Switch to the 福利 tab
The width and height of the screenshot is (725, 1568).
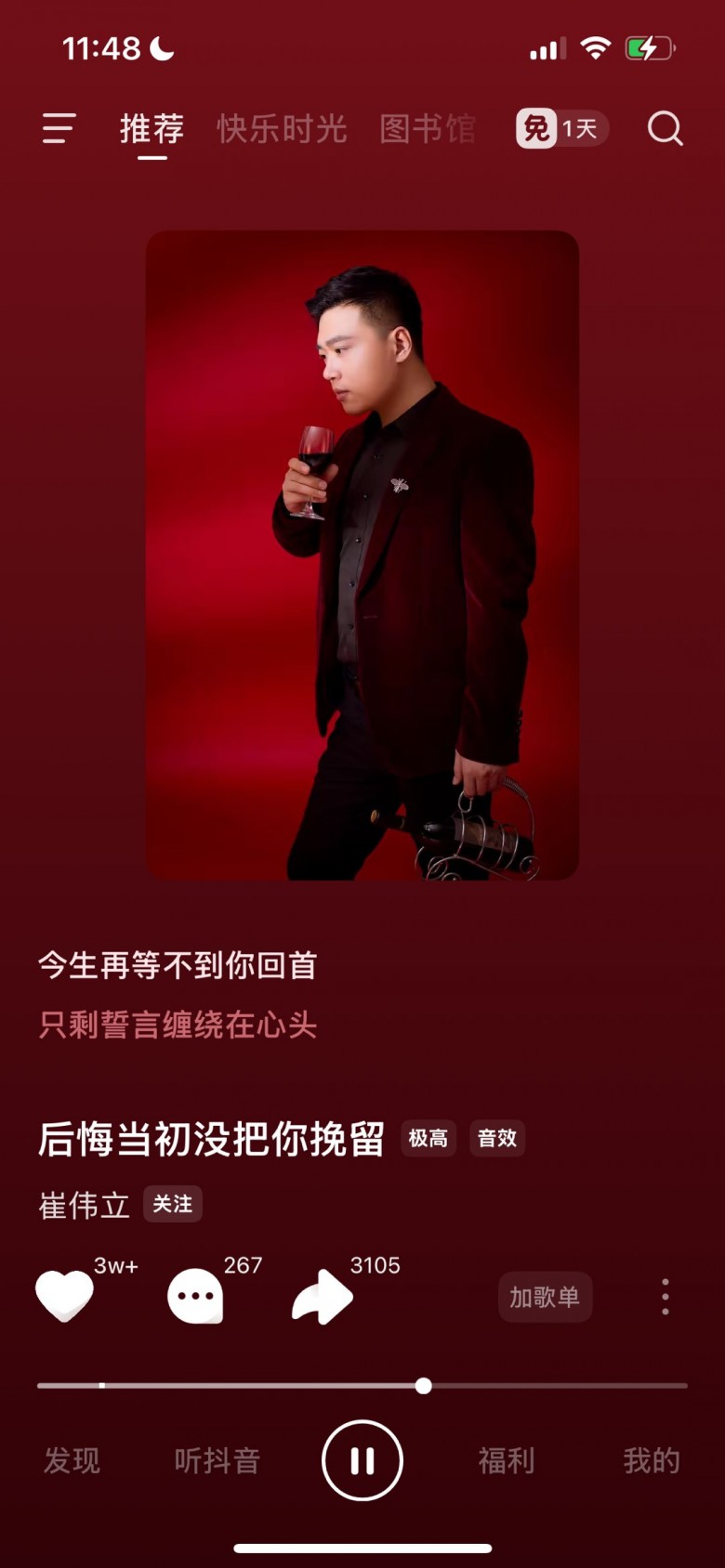507,1460
